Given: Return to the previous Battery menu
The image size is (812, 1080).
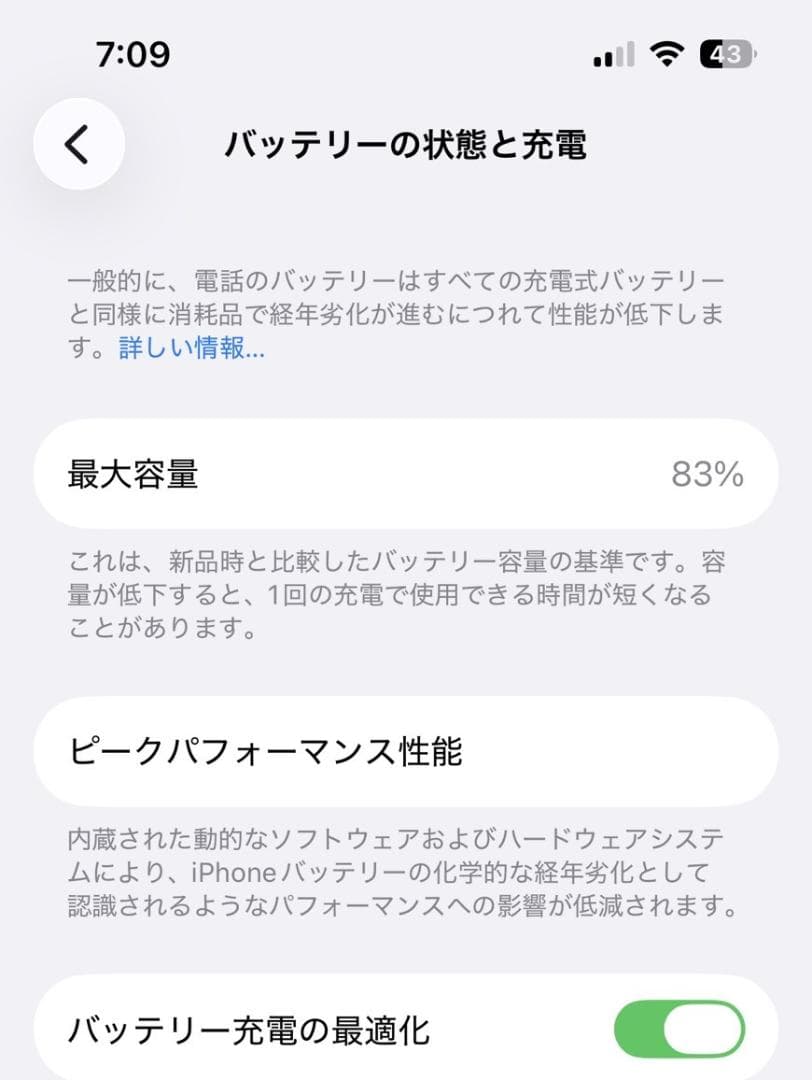Looking at the screenshot, I should coord(78,143).
